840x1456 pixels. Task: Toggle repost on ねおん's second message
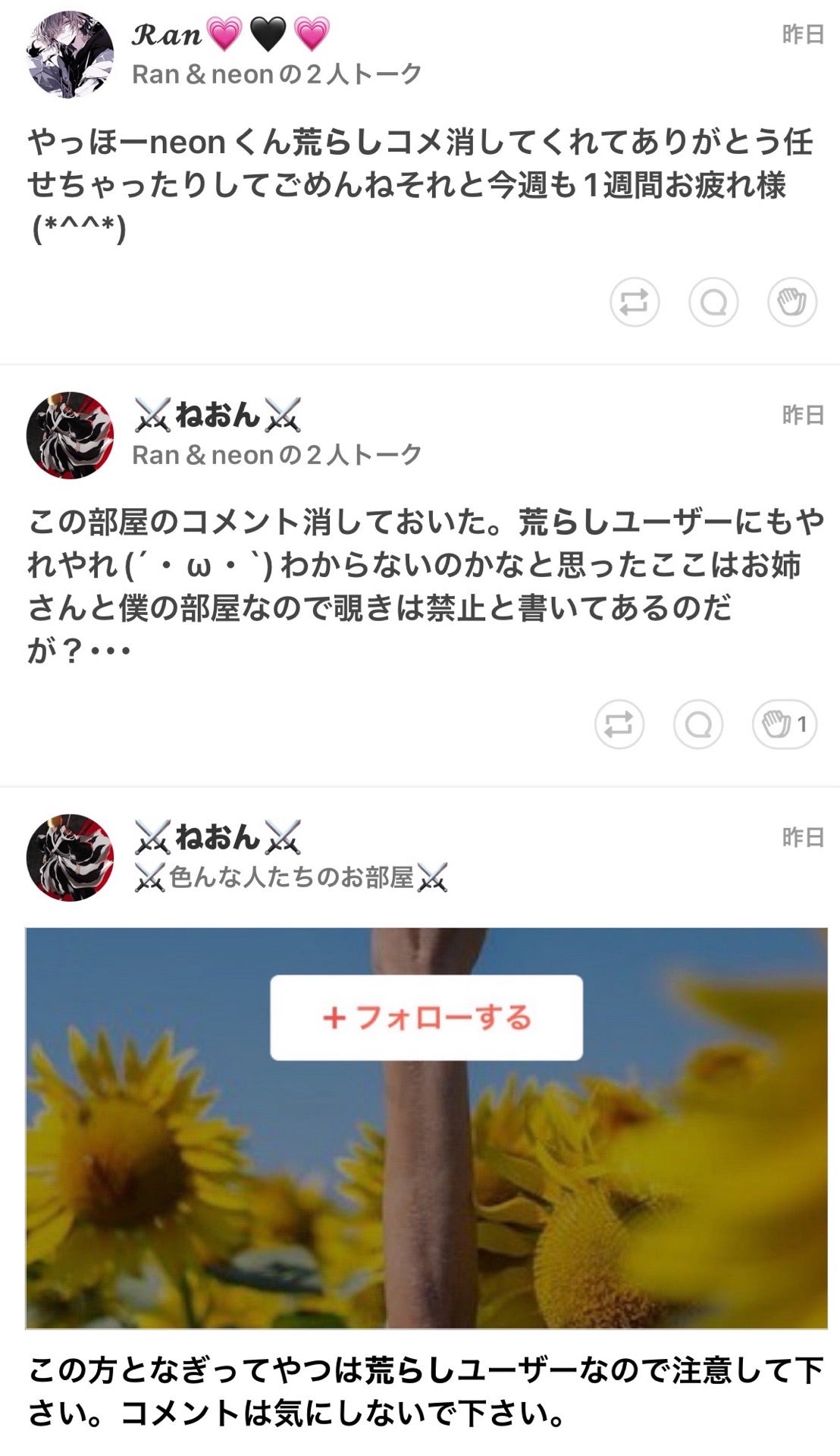(x=620, y=726)
